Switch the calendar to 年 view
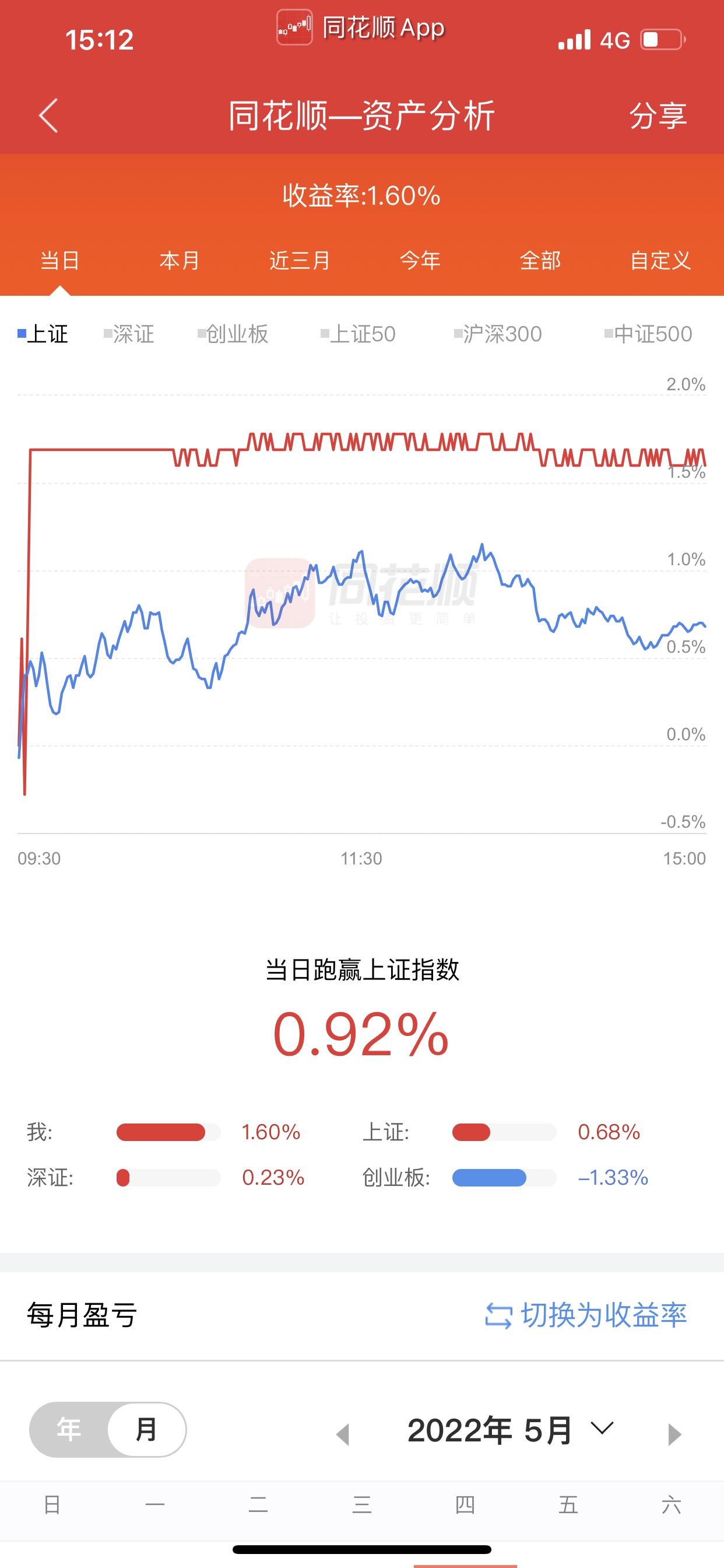Viewport: 724px width, 1568px height. [69, 1429]
